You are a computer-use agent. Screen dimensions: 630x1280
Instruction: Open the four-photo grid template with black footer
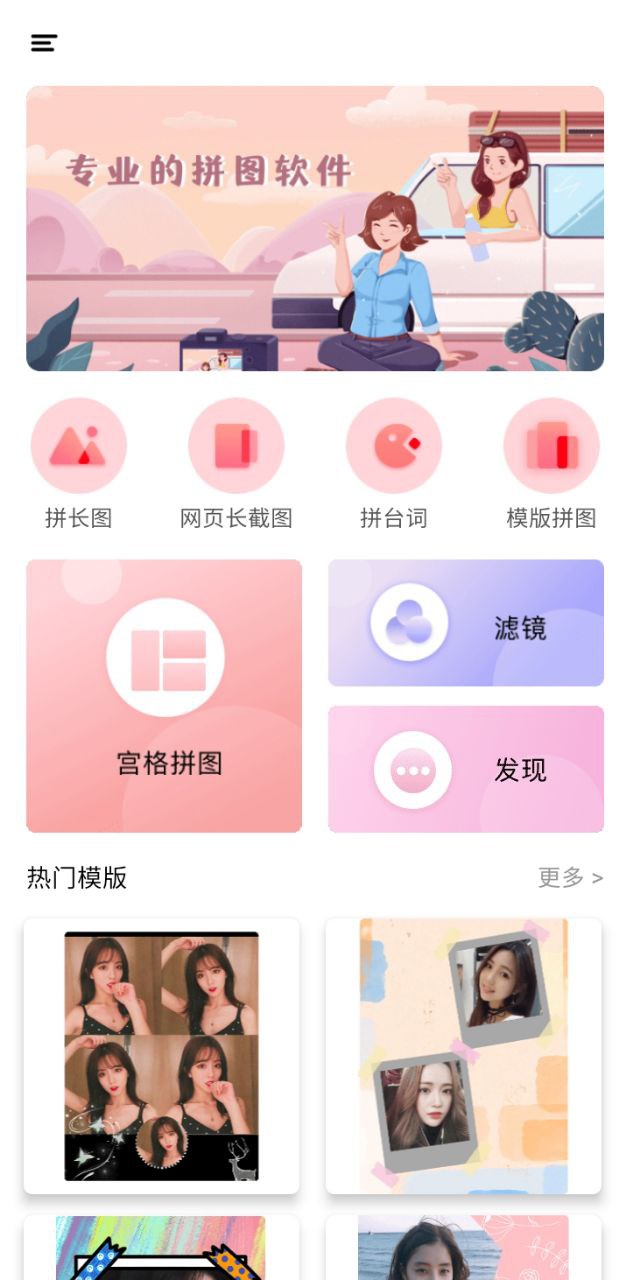(162, 1055)
